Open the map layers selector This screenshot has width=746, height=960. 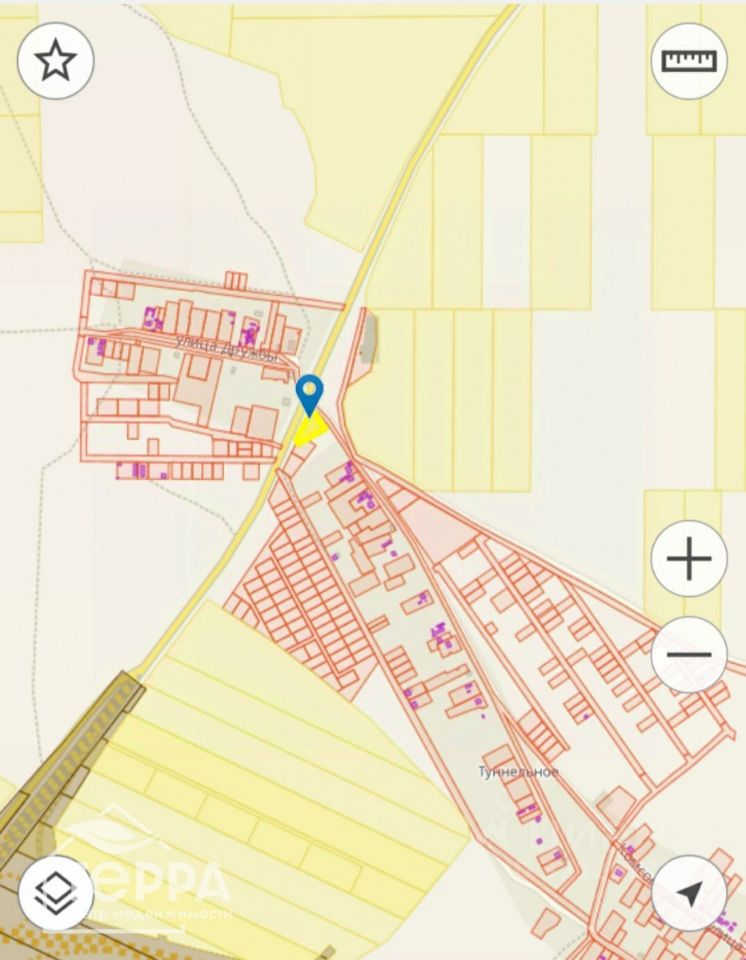(x=56, y=892)
